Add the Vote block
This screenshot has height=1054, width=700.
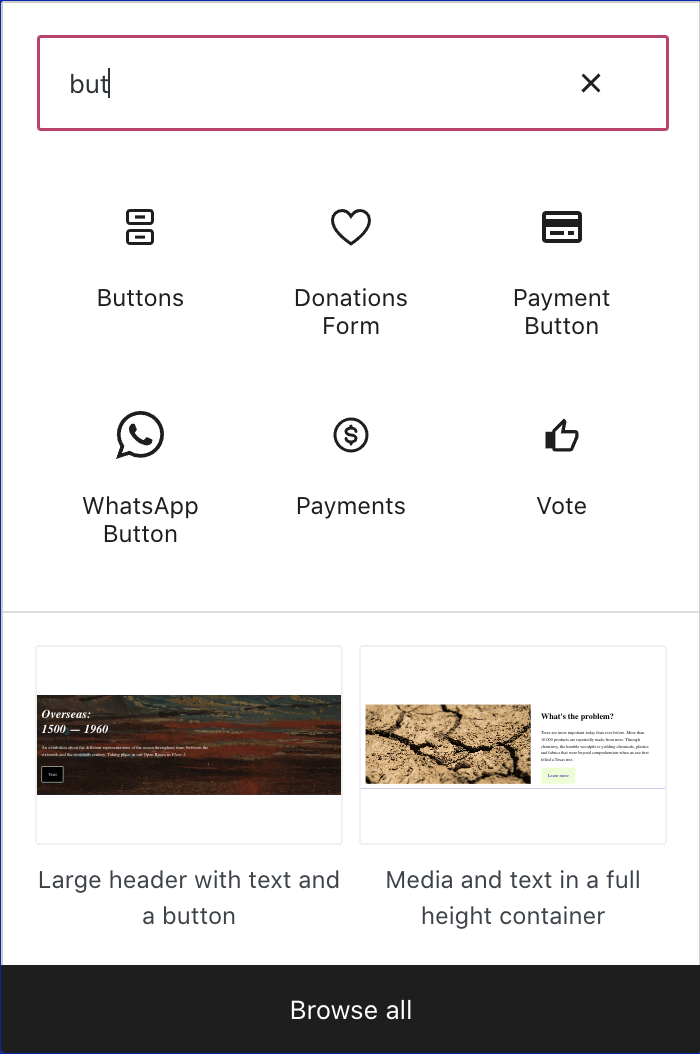pos(561,465)
